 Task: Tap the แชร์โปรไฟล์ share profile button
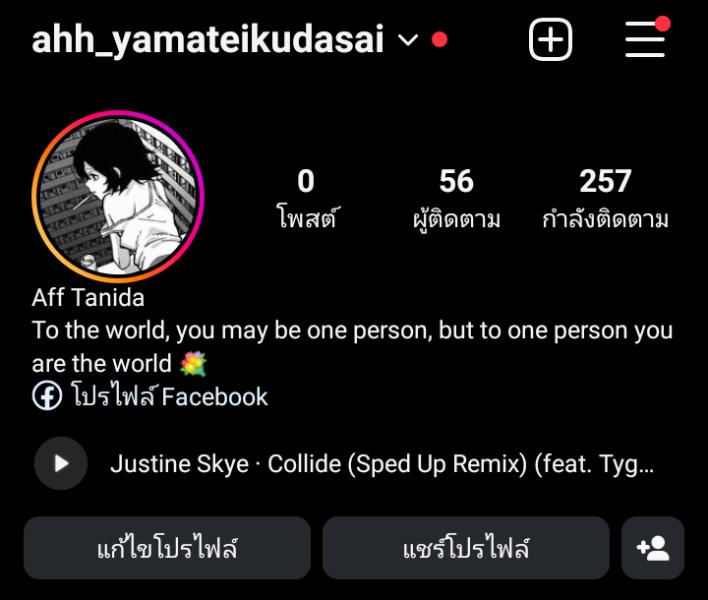pyautogui.click(x=465, y=548)
